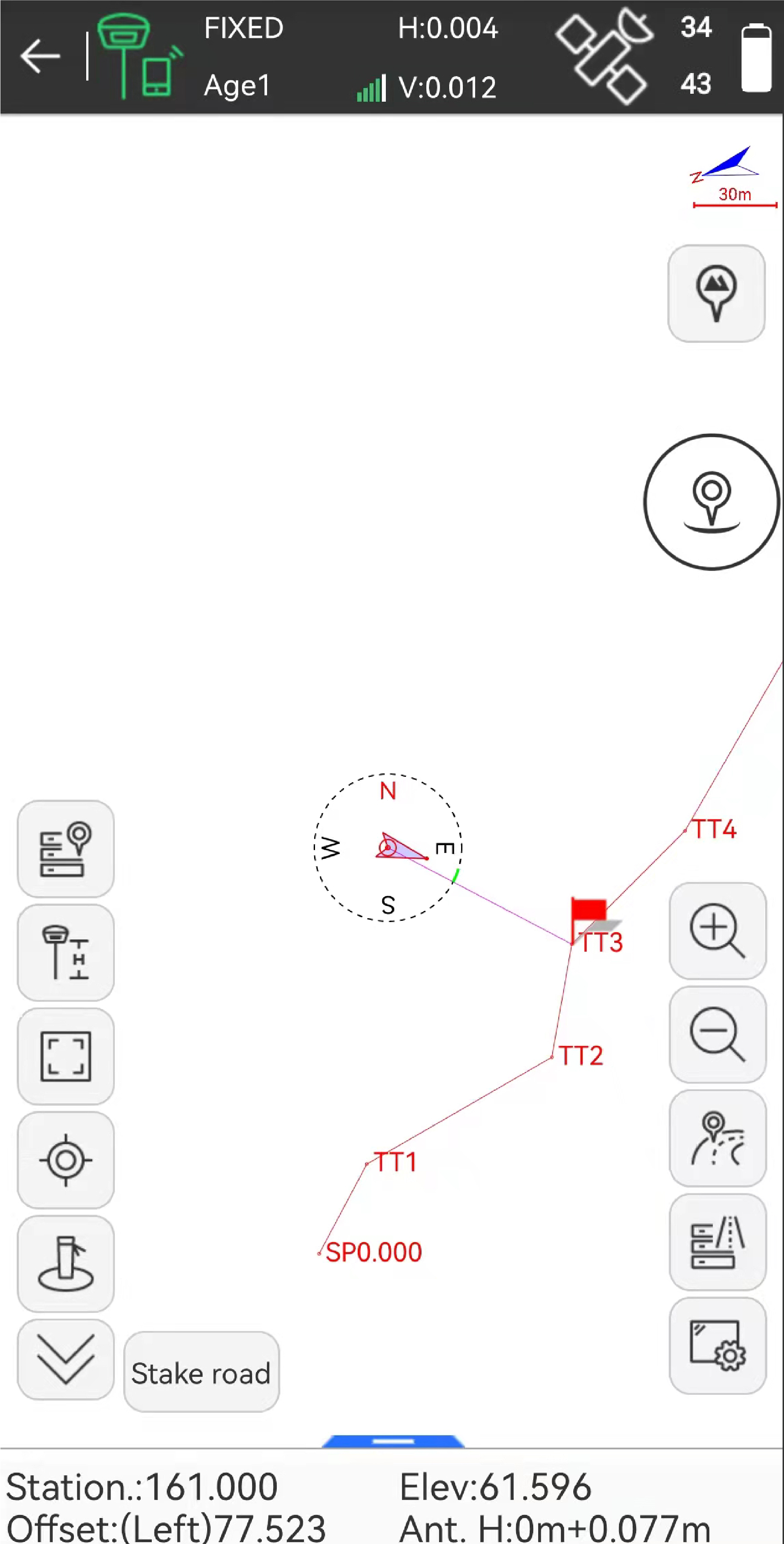Open the map layer pin button
The height and width of the screenshot is (1544, 784).
click(716, 293)
